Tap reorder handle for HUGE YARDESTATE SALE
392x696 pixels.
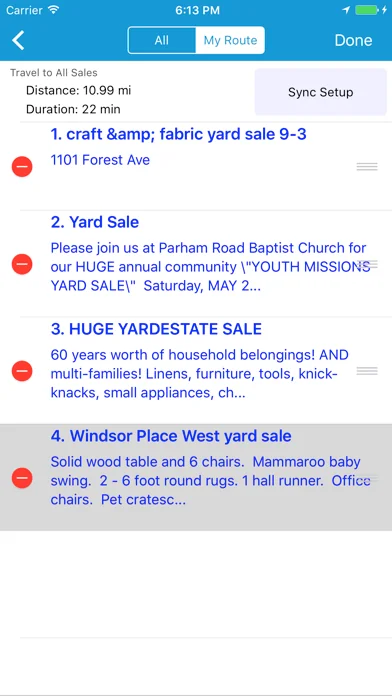tap(367, 371)
